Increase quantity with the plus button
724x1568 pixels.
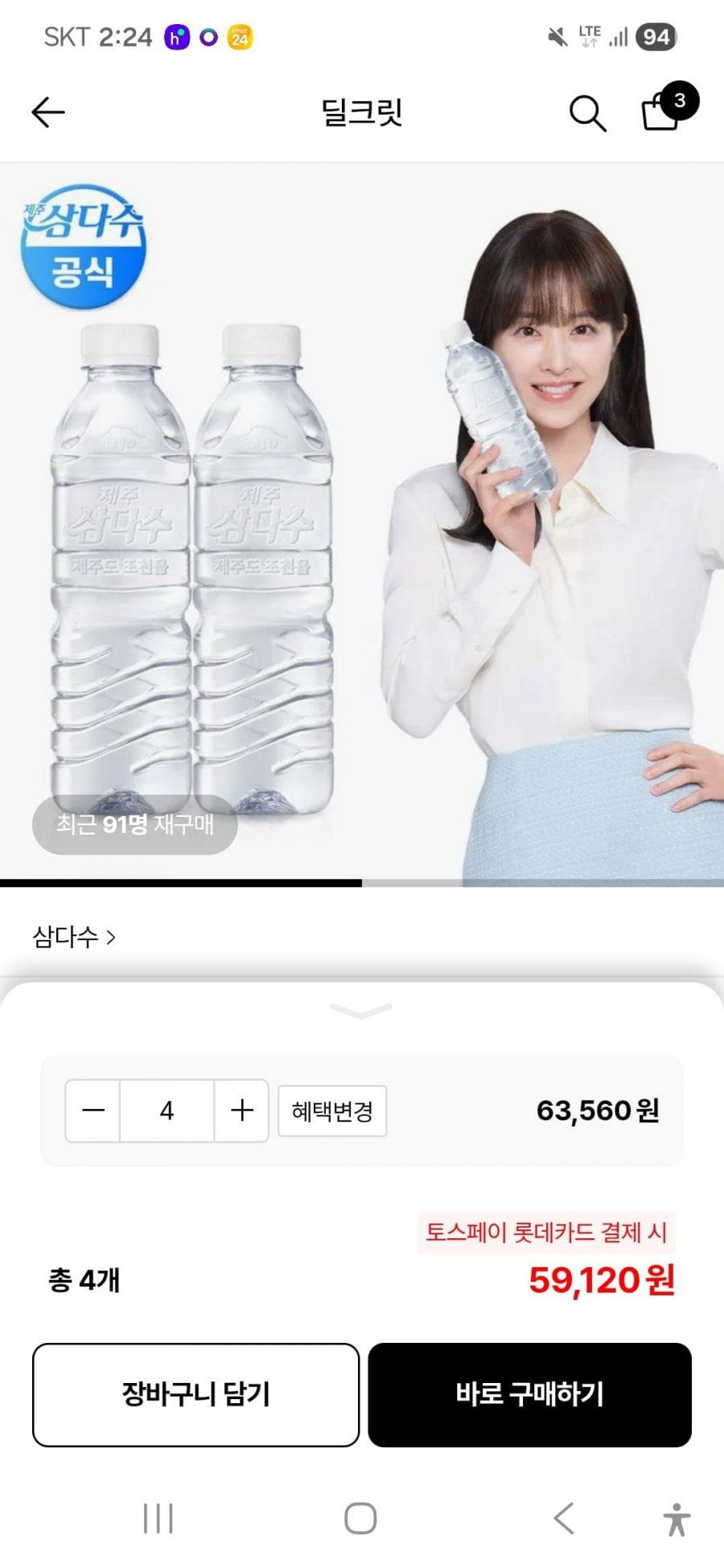pyautogui.click(x=241, y=1110)
